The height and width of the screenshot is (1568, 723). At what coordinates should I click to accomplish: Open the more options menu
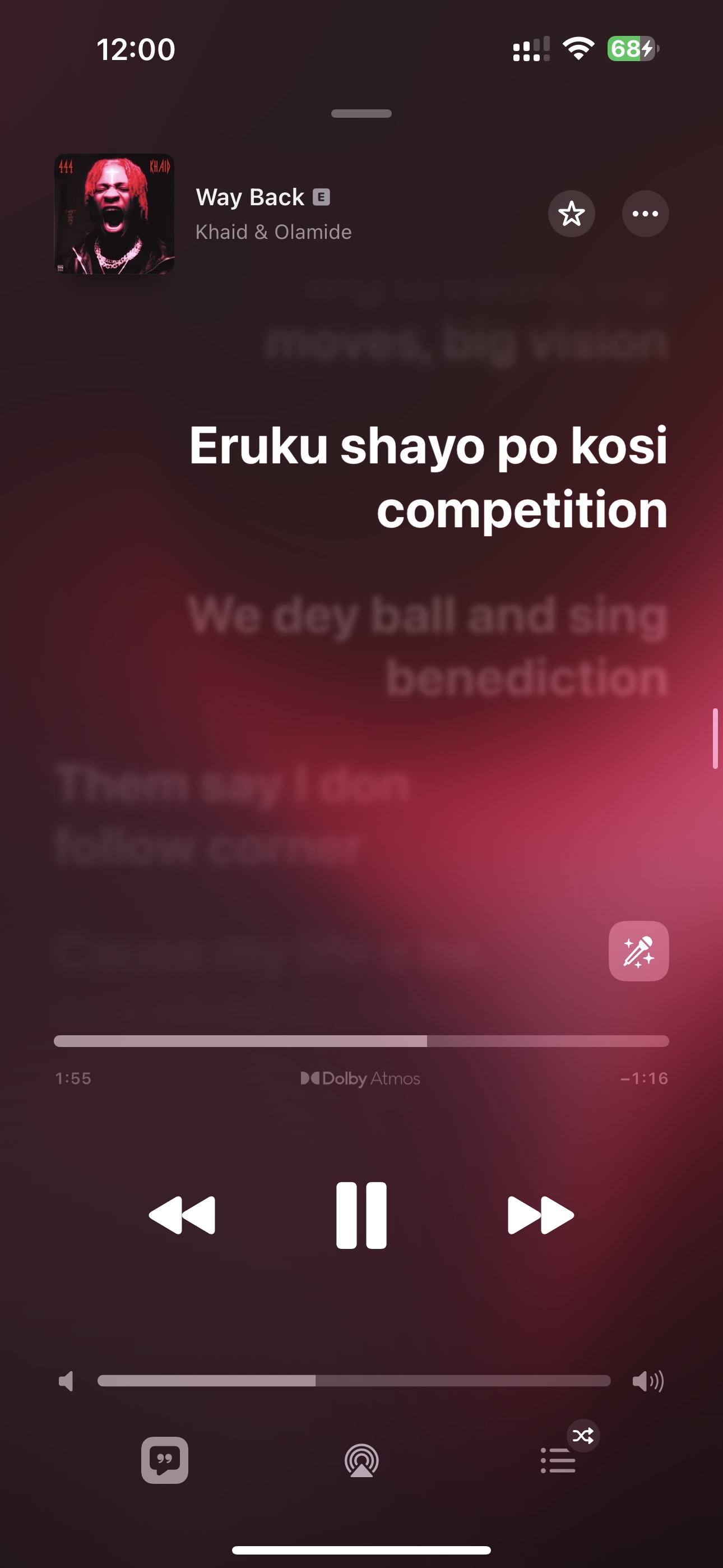645,214
